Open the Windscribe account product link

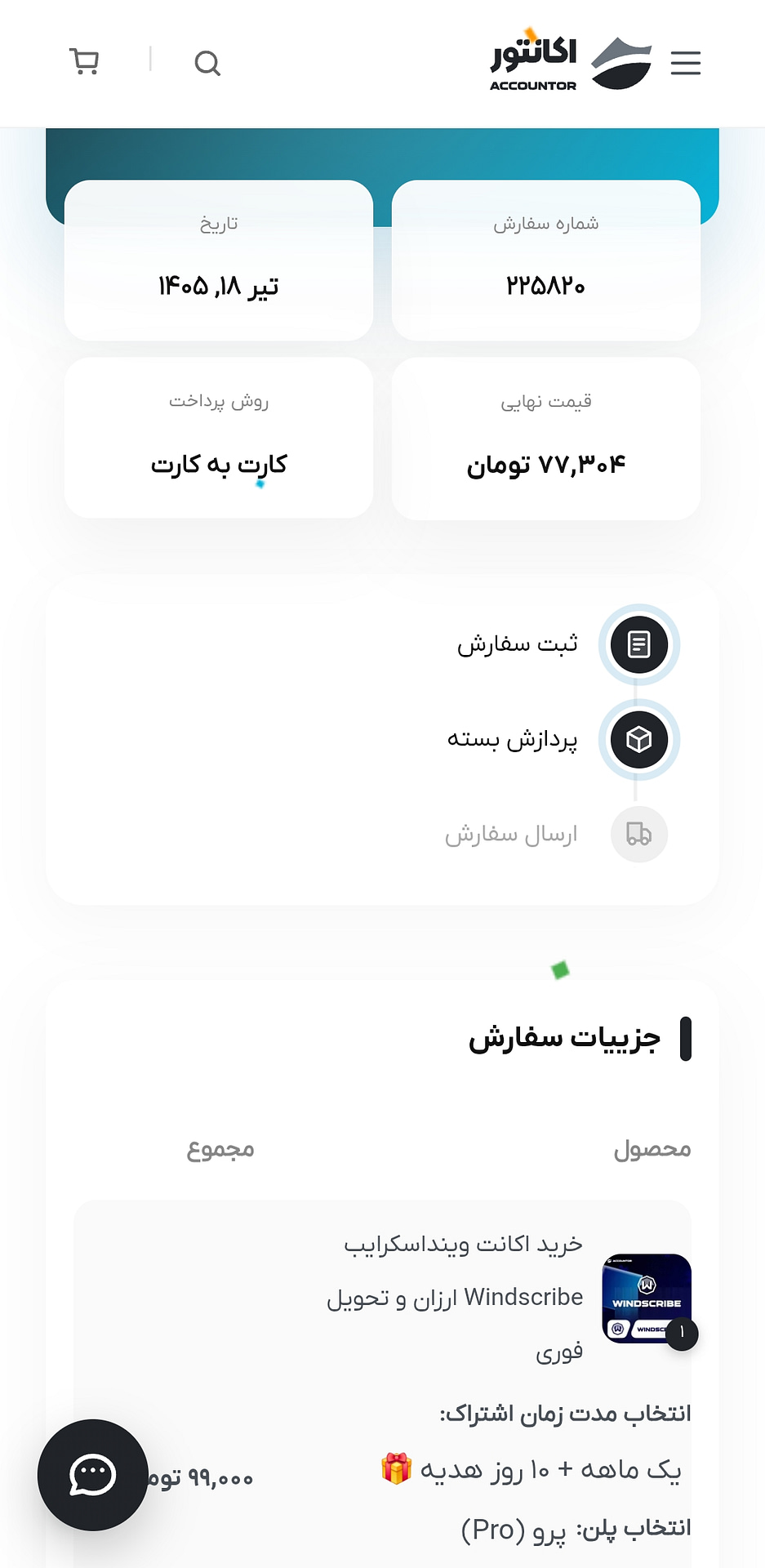click(455, 1298)
